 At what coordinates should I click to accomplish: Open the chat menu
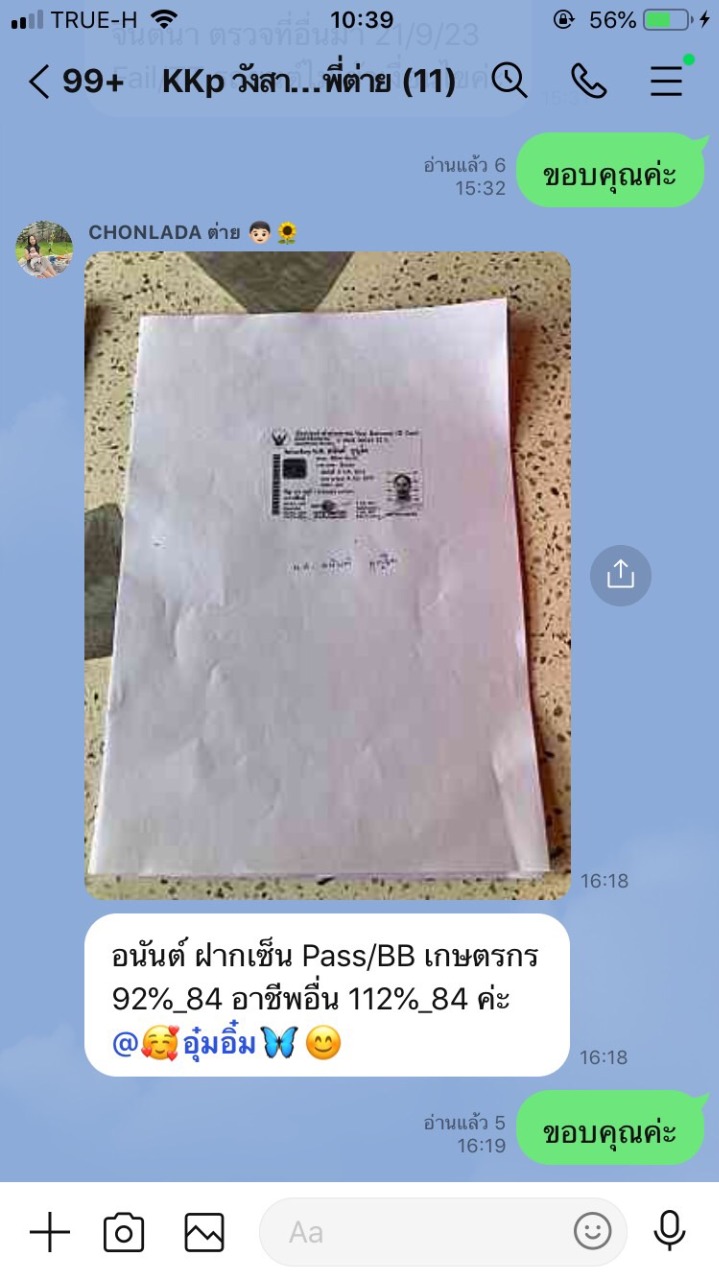click(667, 81)
